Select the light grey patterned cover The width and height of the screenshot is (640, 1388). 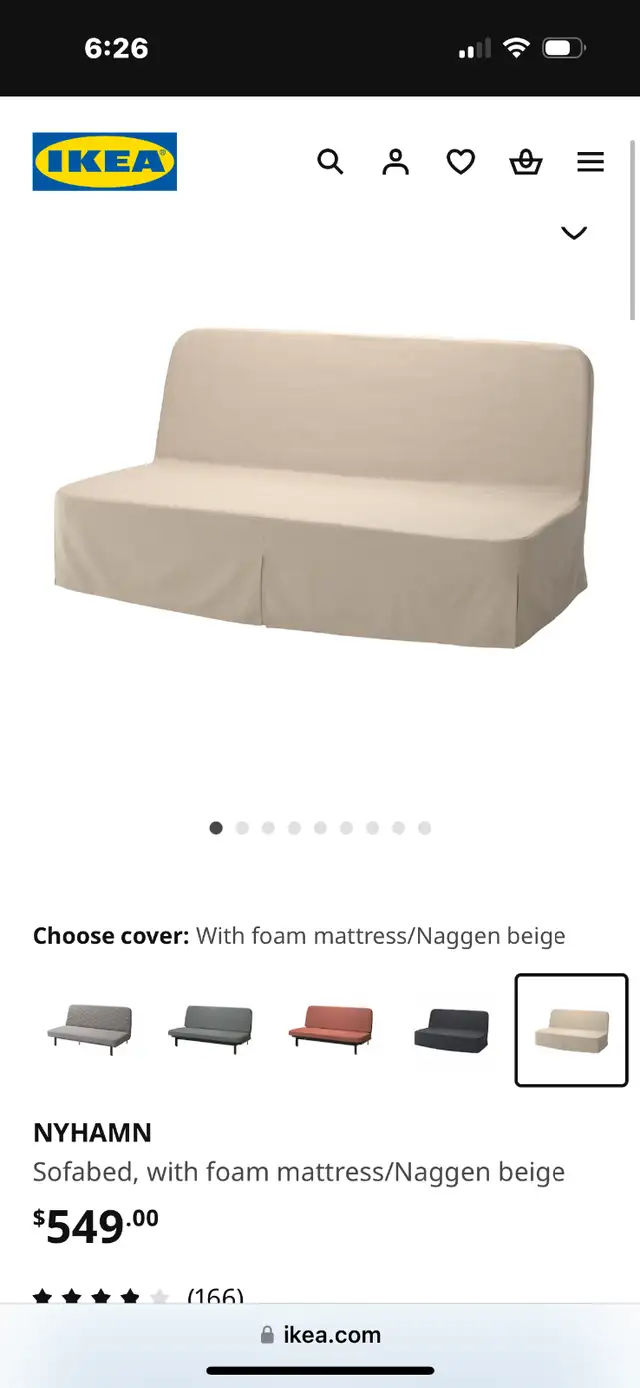pyautogui.click(x=89, y=1030)
